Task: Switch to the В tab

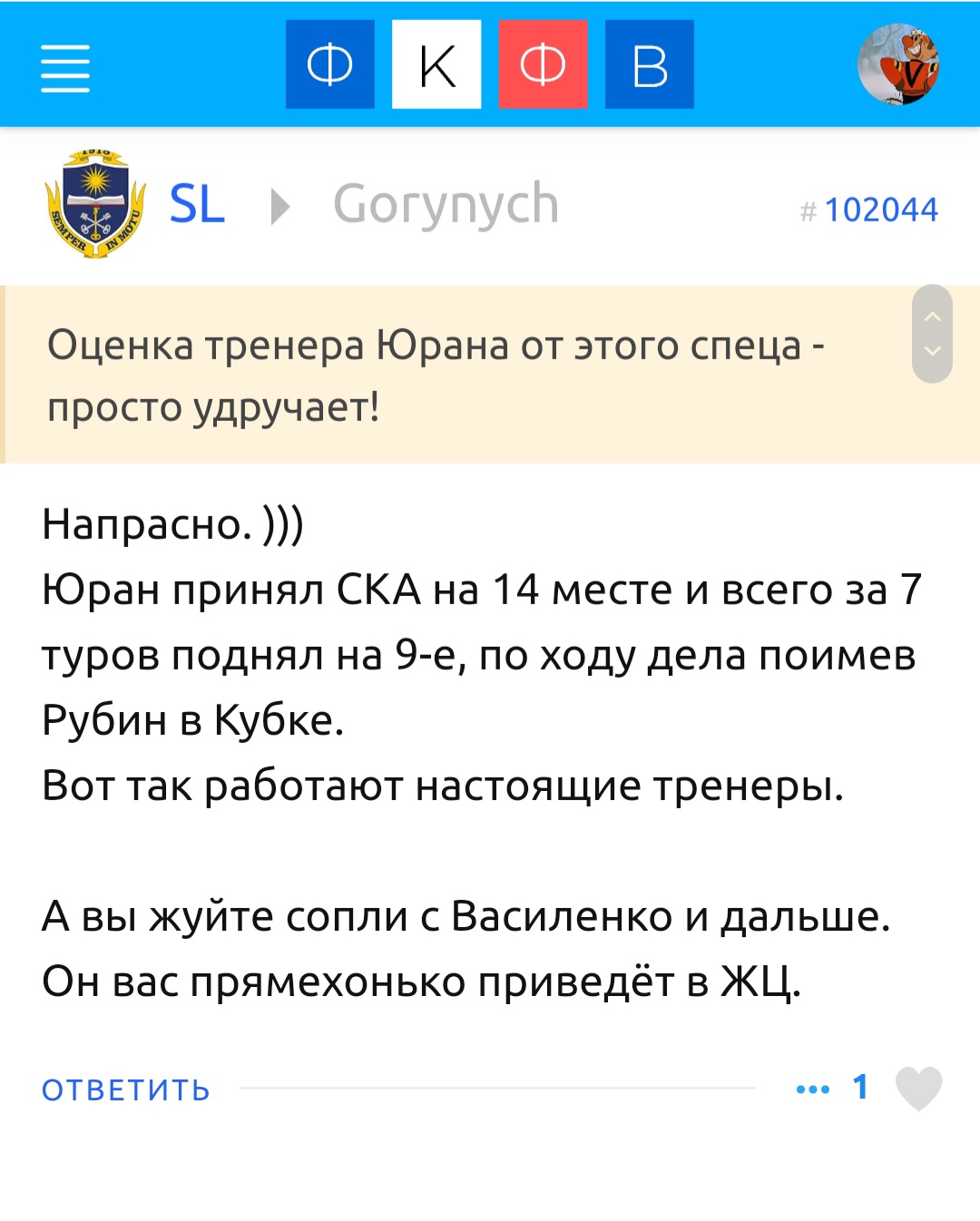Action: tap(650, 64)
